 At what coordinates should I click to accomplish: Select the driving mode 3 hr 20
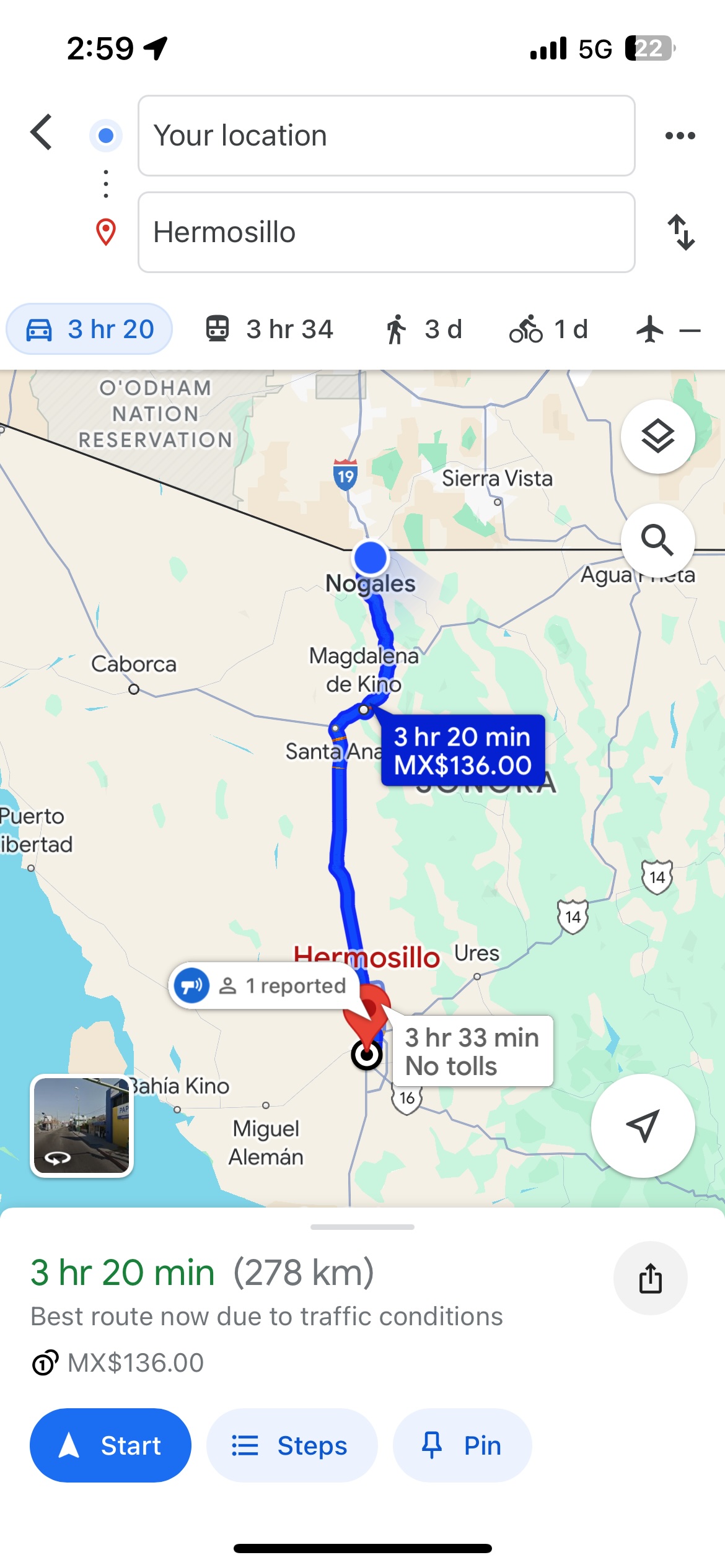click(x=89, y=329)
